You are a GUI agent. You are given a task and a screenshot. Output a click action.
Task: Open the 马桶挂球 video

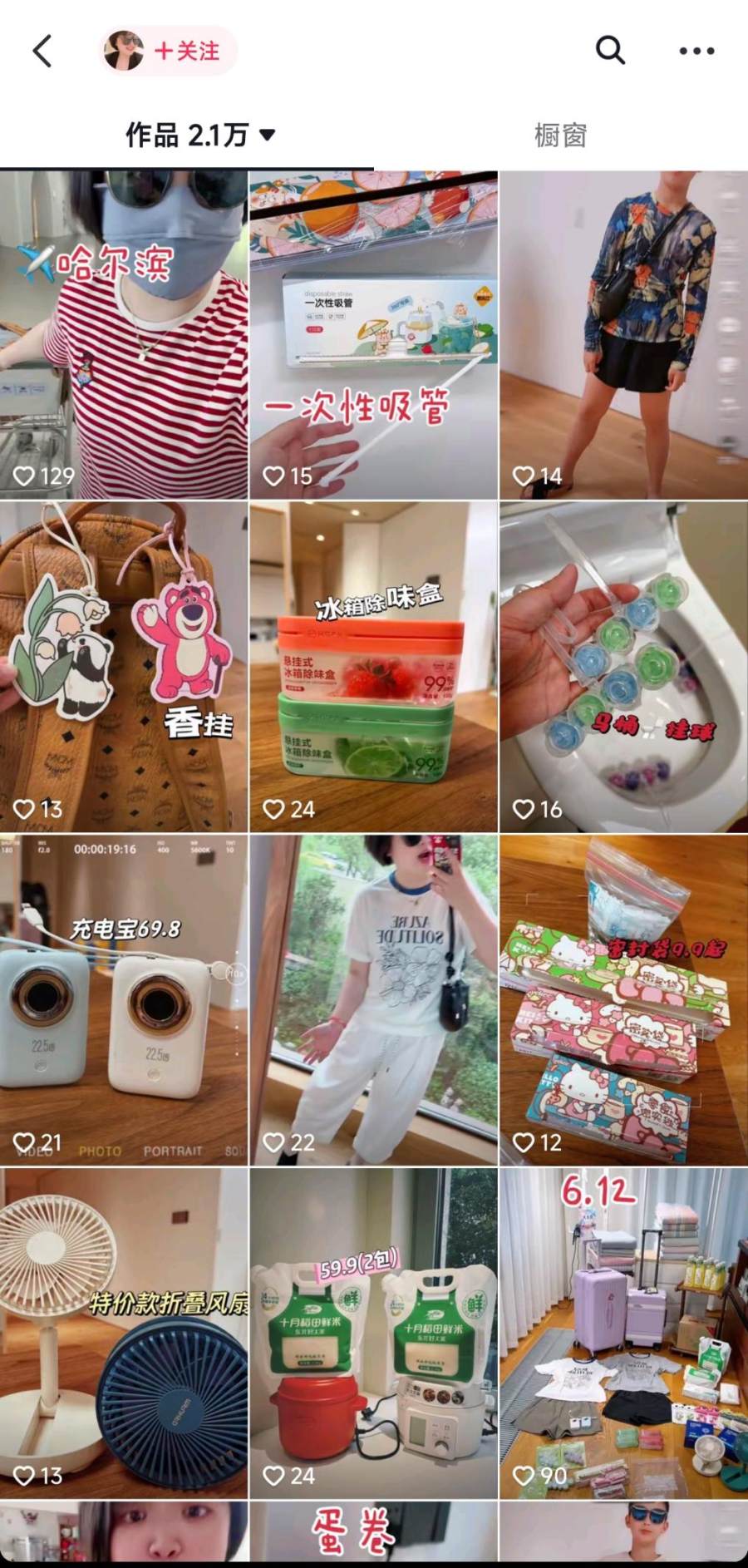(623, 667)
